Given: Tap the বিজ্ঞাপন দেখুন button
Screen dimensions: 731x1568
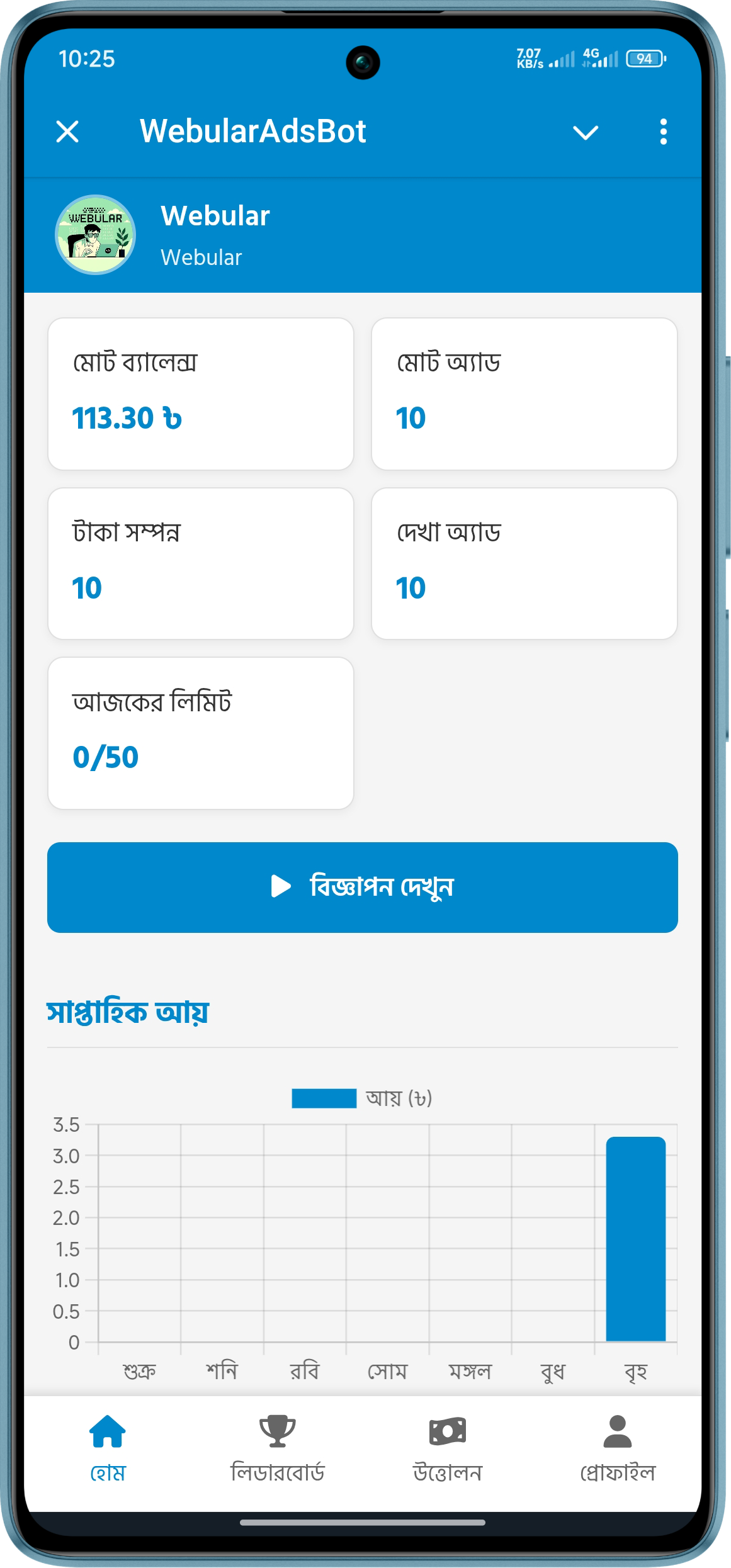Looking at the screenshot, I should coord(363,887).
